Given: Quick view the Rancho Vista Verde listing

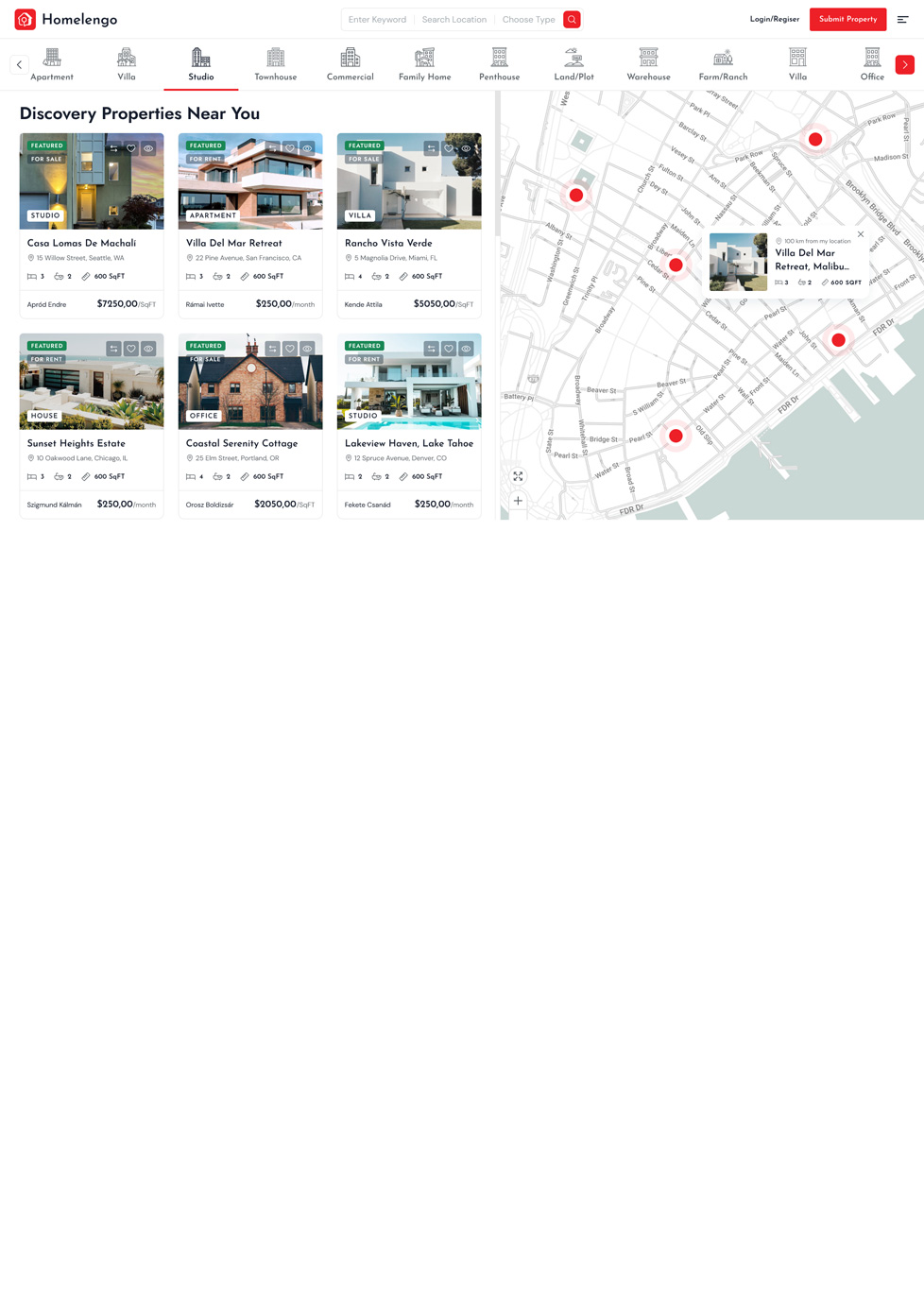Looking at the screenshot, I should (x=466, y=148).
